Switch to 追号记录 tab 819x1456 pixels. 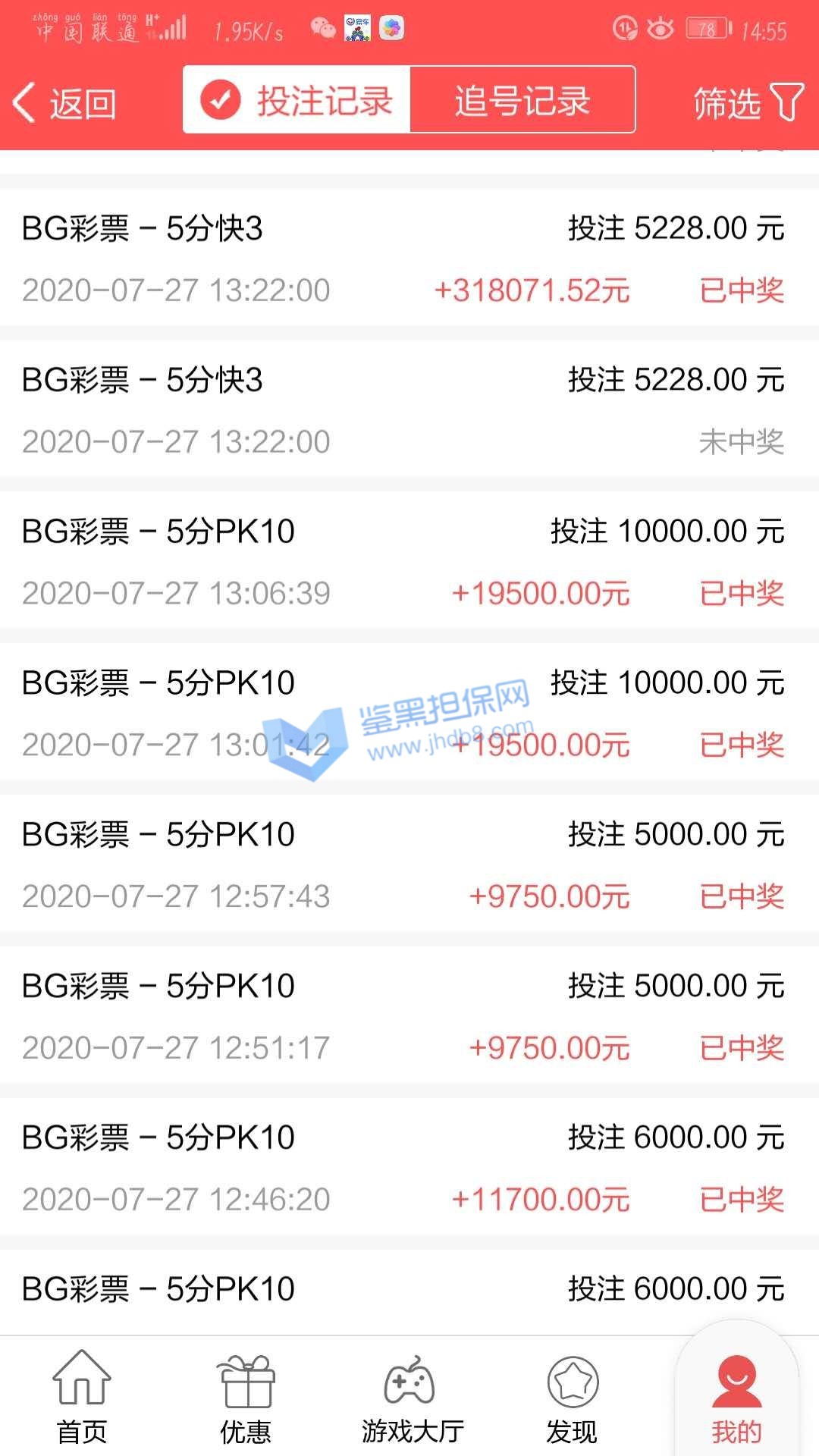[522, 100]
